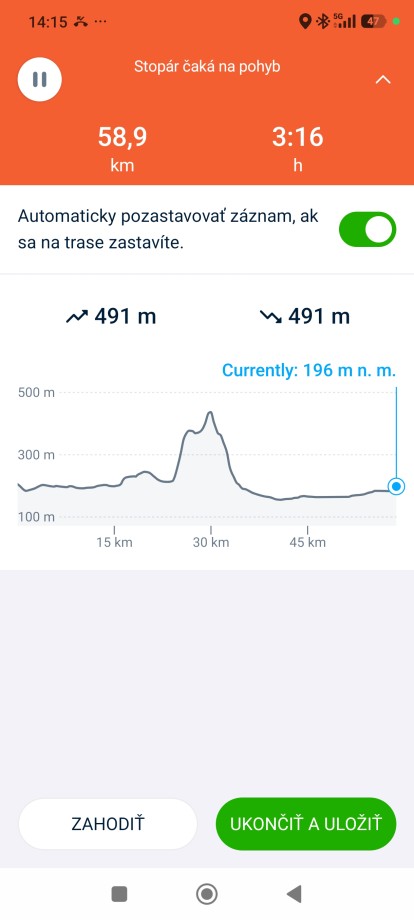Viewport: 414px width, 920px height.
Task: Select Ukončiť a uložiť to save
Action: point(306,824)
